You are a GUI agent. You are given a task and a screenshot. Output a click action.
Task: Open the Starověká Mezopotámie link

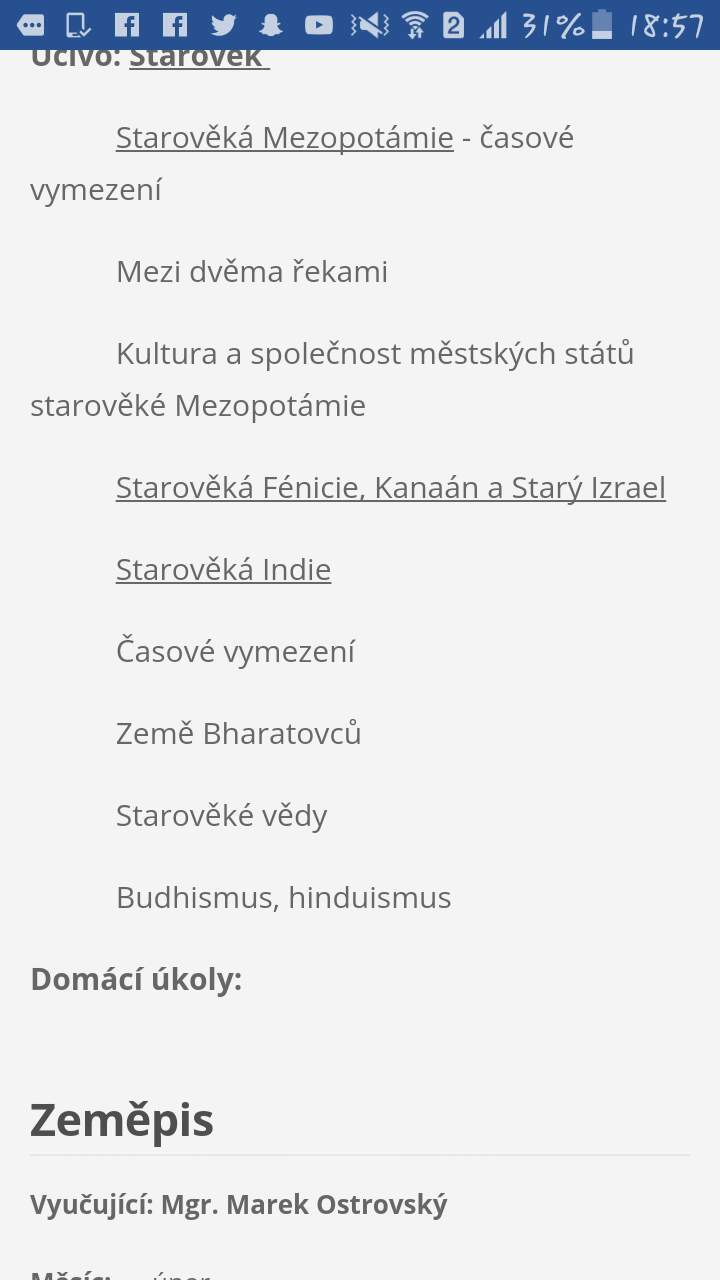(284, 137)
